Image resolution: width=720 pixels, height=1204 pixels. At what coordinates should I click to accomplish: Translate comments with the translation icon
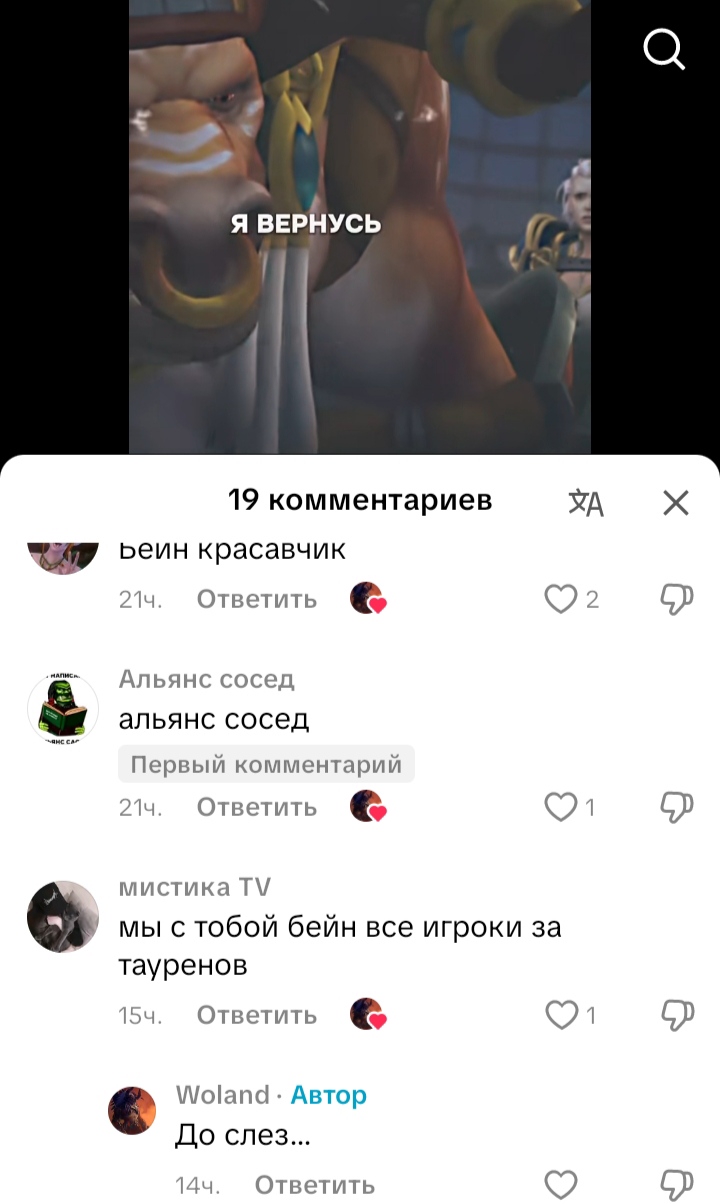pyautogui.click(x=586, y=502)
